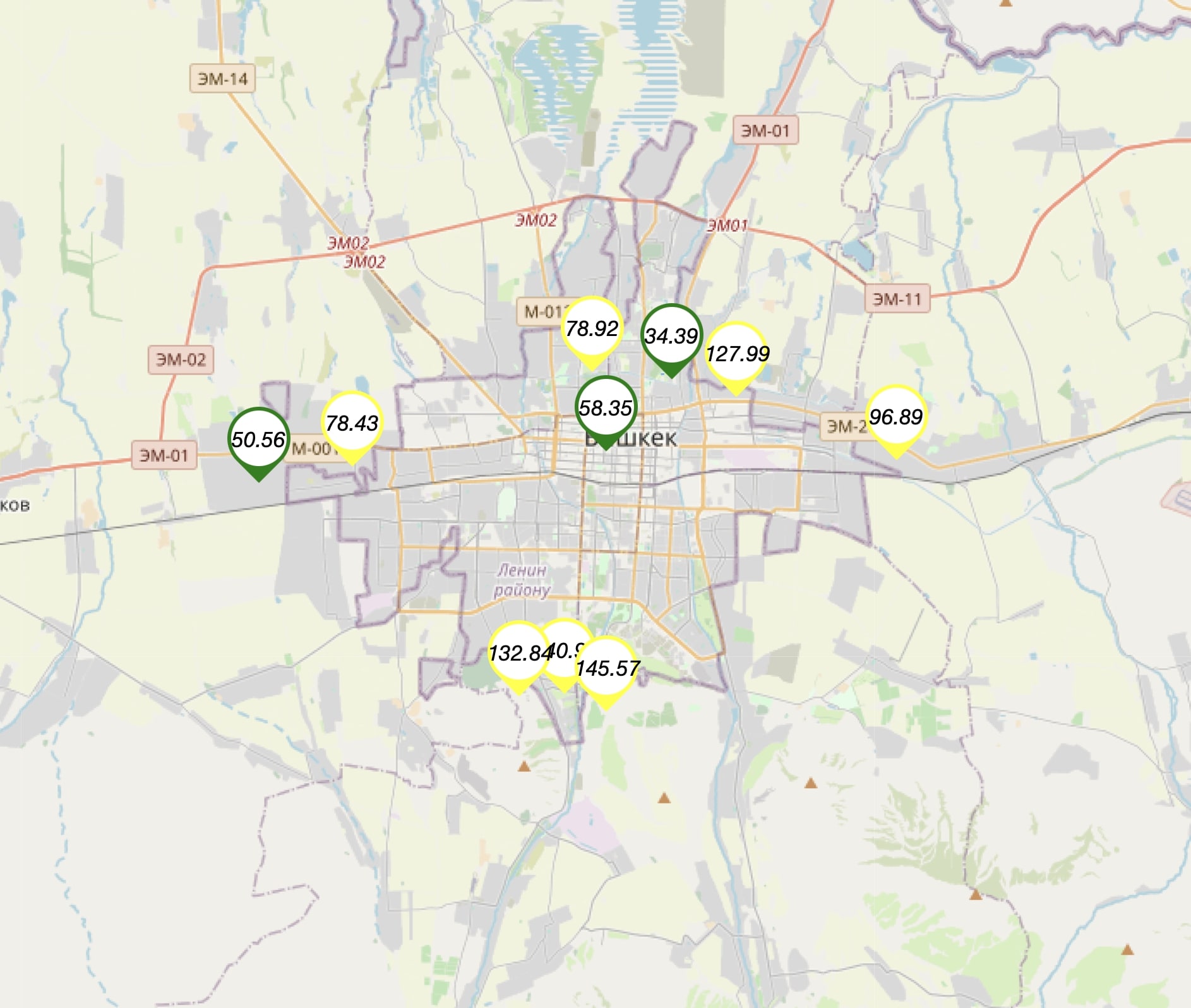Tap the 96.89 marker
The width and height of the screenshot is (1191, 1008).
(895, 417)
